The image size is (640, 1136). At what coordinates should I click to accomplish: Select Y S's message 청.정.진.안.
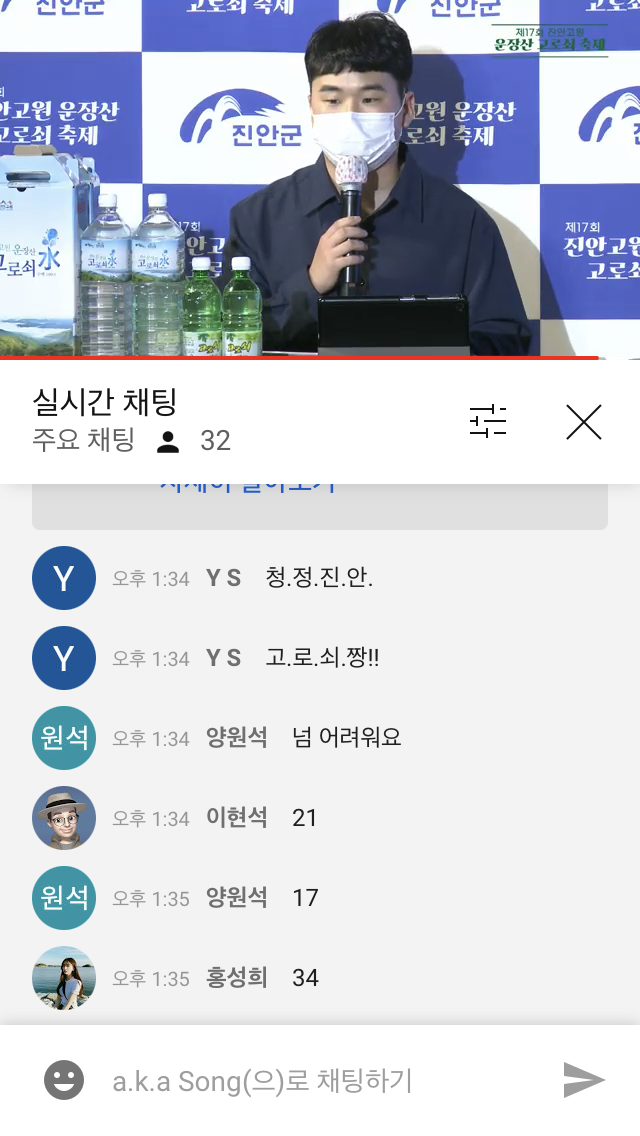click(x=318, y=578)
